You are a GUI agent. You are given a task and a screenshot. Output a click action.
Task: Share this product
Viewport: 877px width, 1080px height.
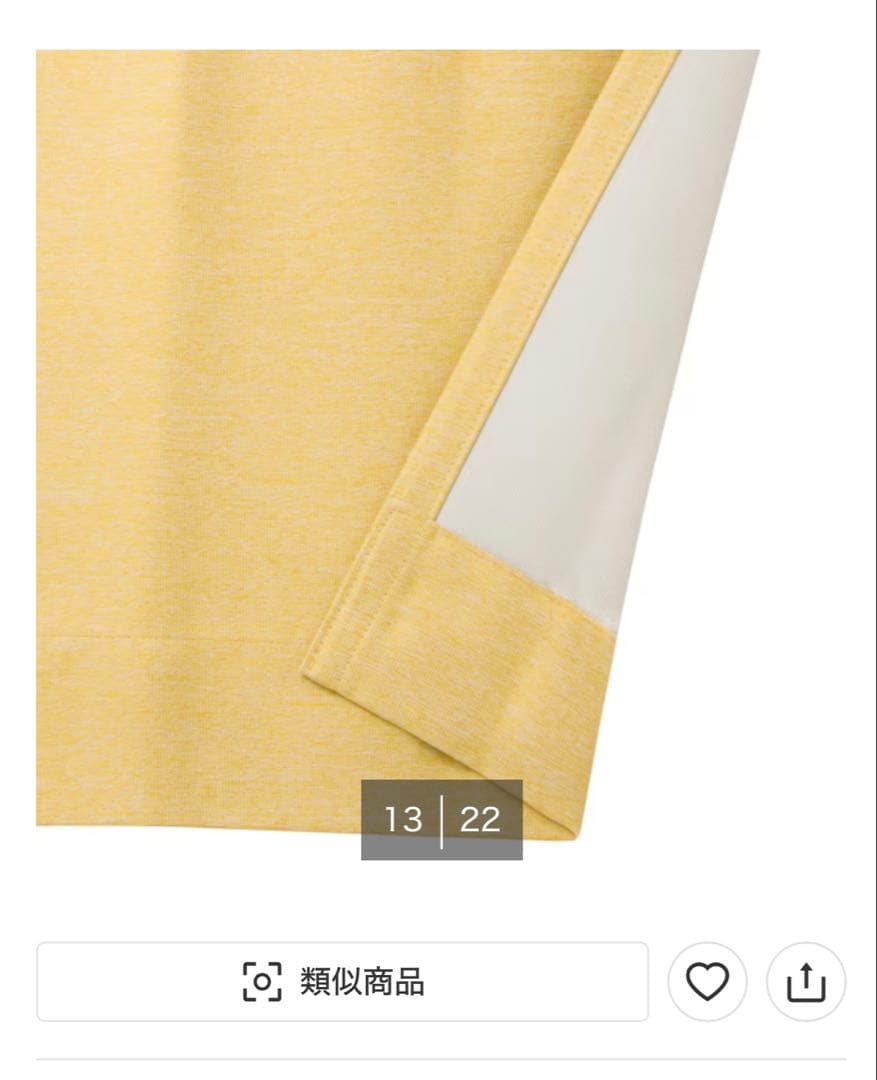point(806,982)
